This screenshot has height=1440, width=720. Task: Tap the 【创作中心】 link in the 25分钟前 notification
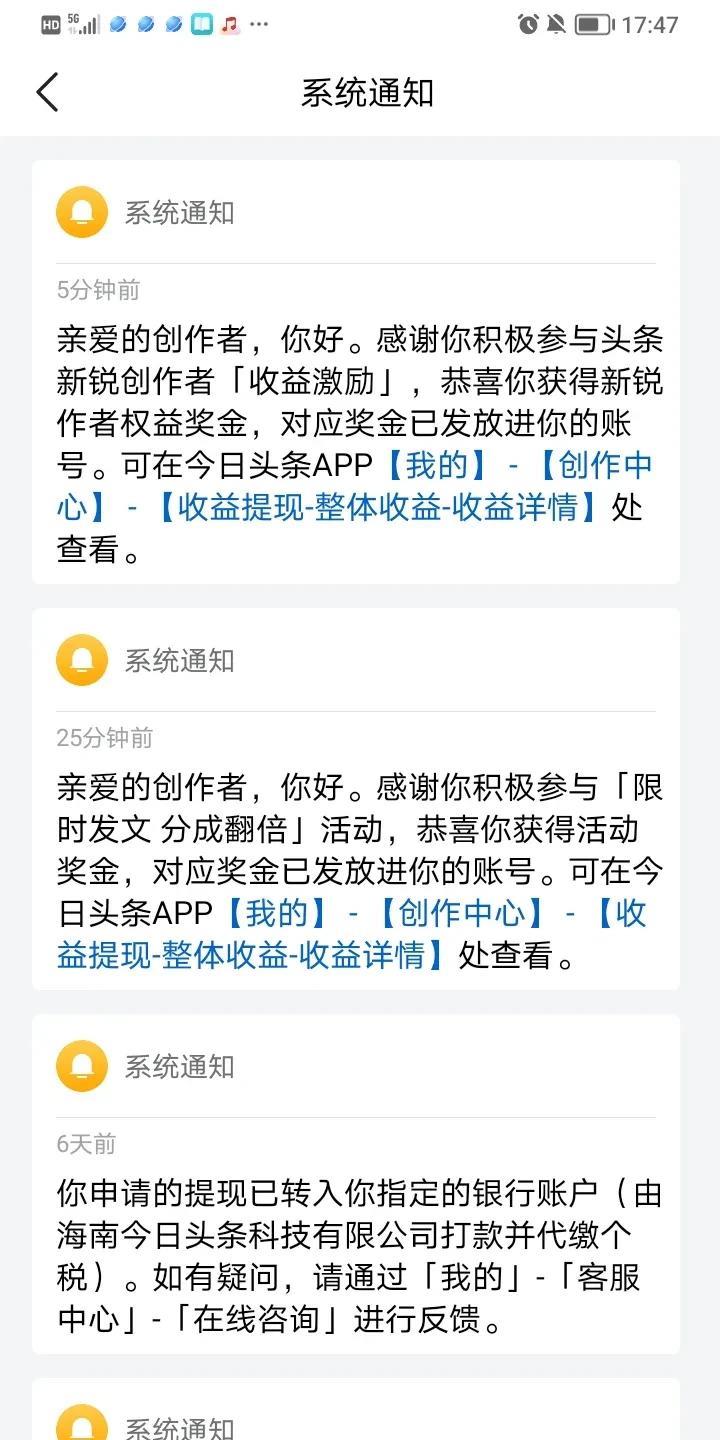click(463, 913)
